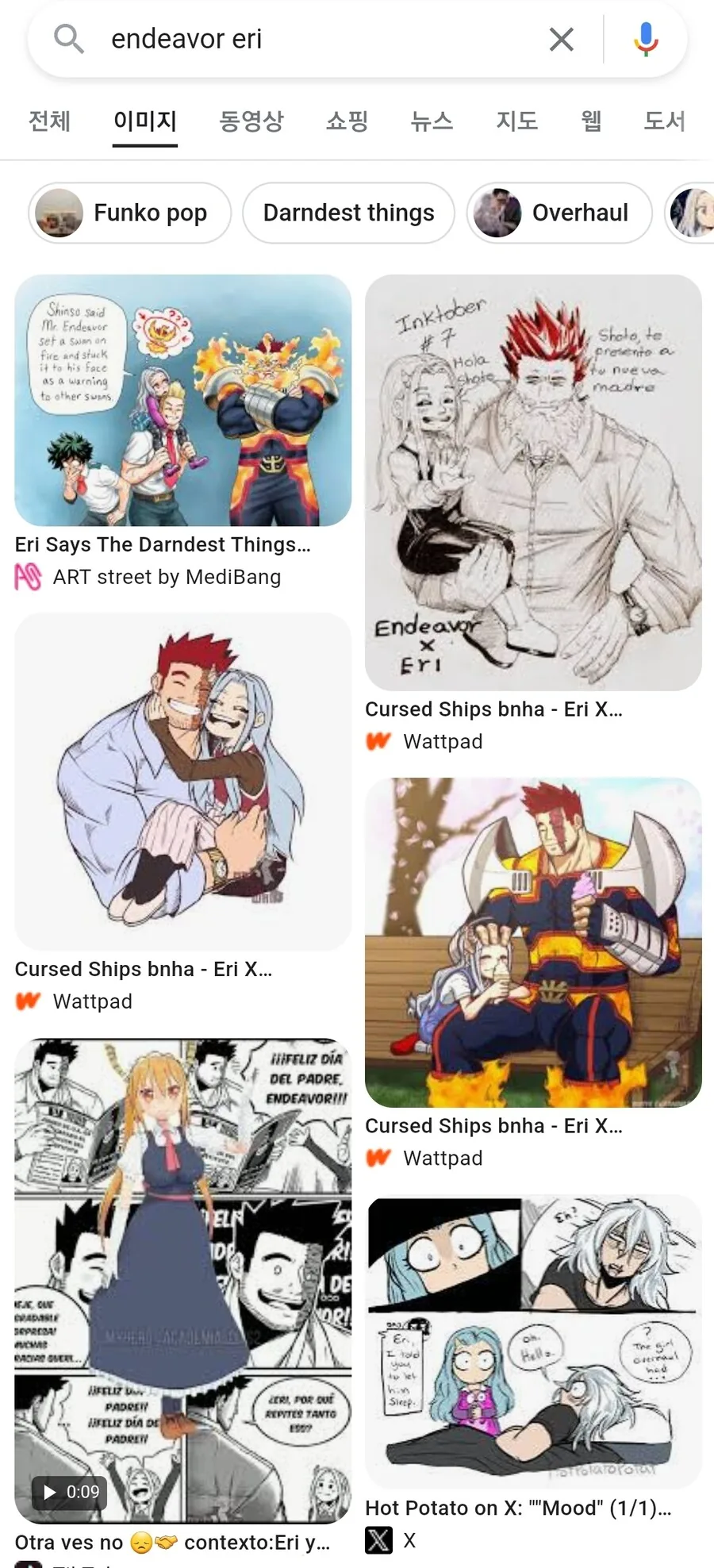Image resolution: width=714 pixels, height=1568 pixels.
Task: Tap the search field with 'endeavor eri'
Action: coord(317,39)
